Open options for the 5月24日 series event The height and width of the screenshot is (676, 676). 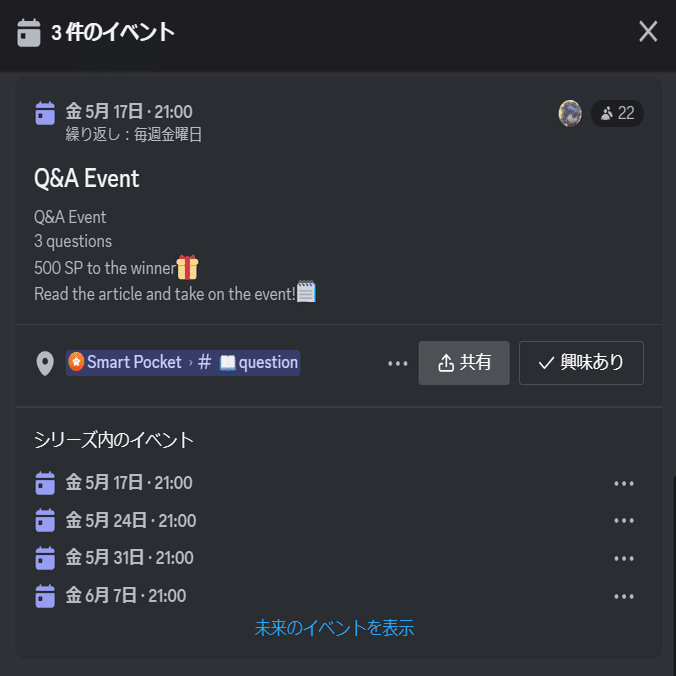click(x=624, y=521)
